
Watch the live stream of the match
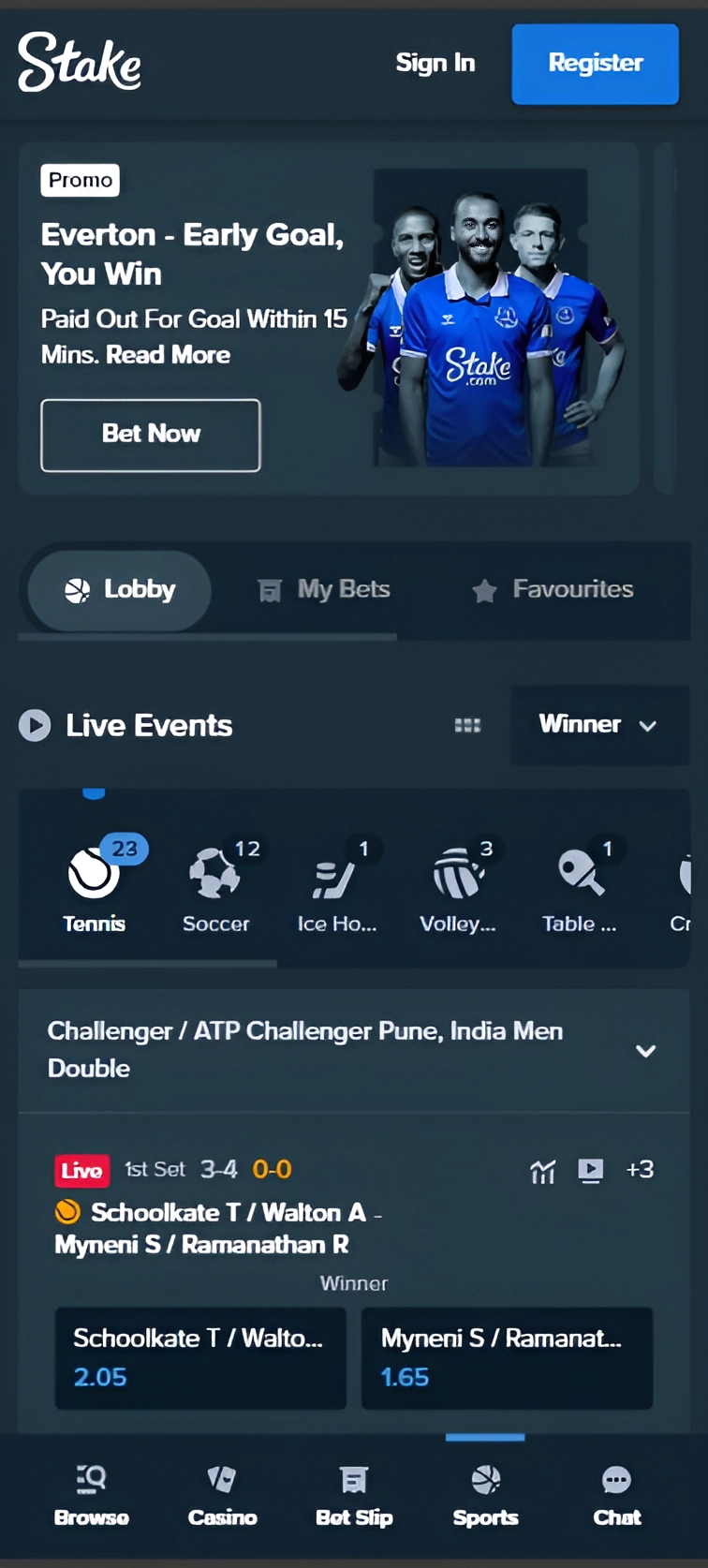[591, 1171]
